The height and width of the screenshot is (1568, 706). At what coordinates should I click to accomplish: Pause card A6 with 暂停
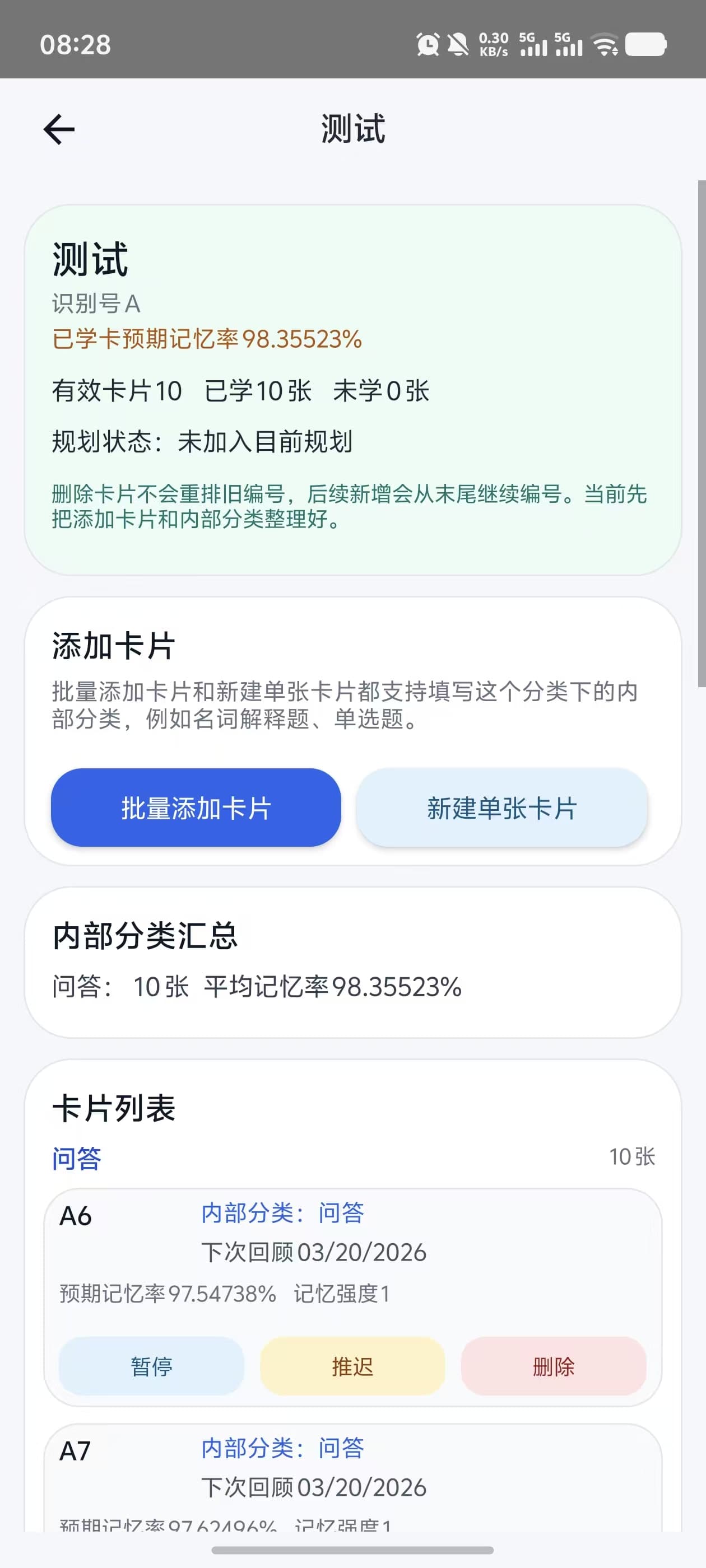click(x=151, y=1366)
